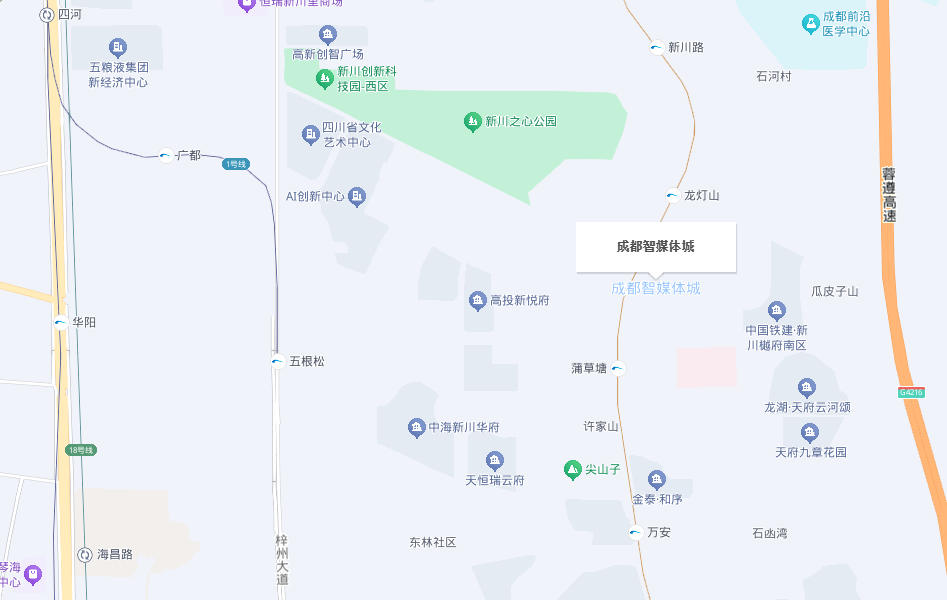Open the 成都前沿医学中心 marker
The width and height of the screenshot is (947, 600).
pos(810,23)
